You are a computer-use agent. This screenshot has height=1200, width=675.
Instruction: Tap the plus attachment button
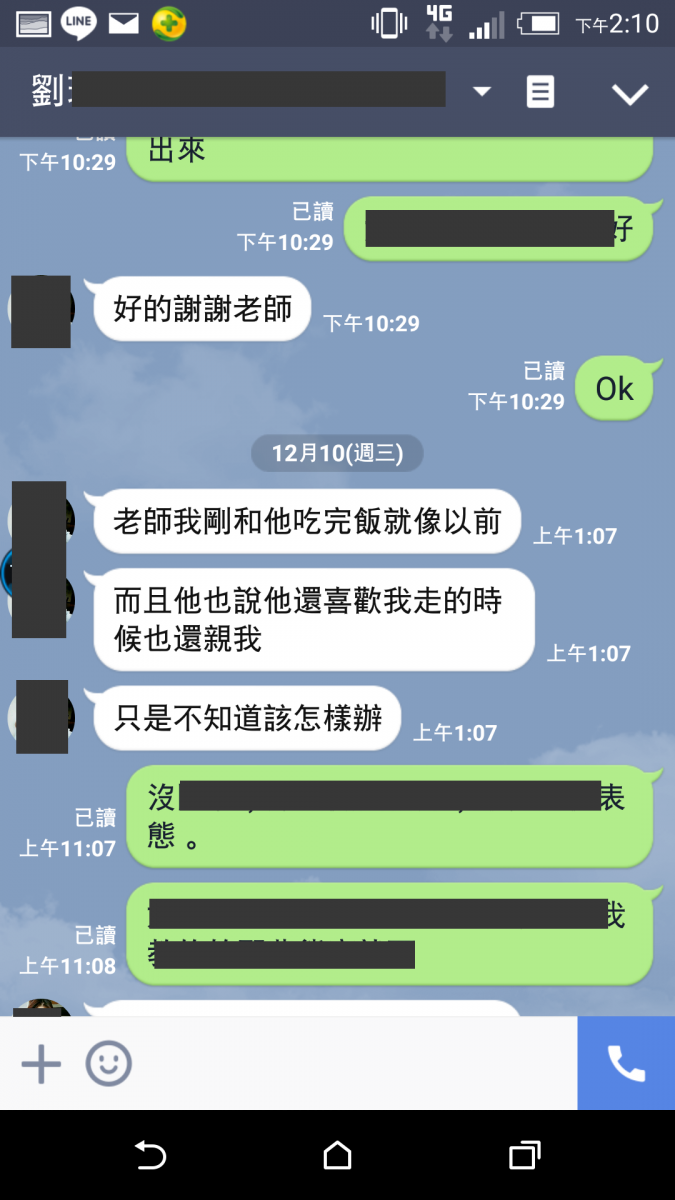tap(41, 1064)
